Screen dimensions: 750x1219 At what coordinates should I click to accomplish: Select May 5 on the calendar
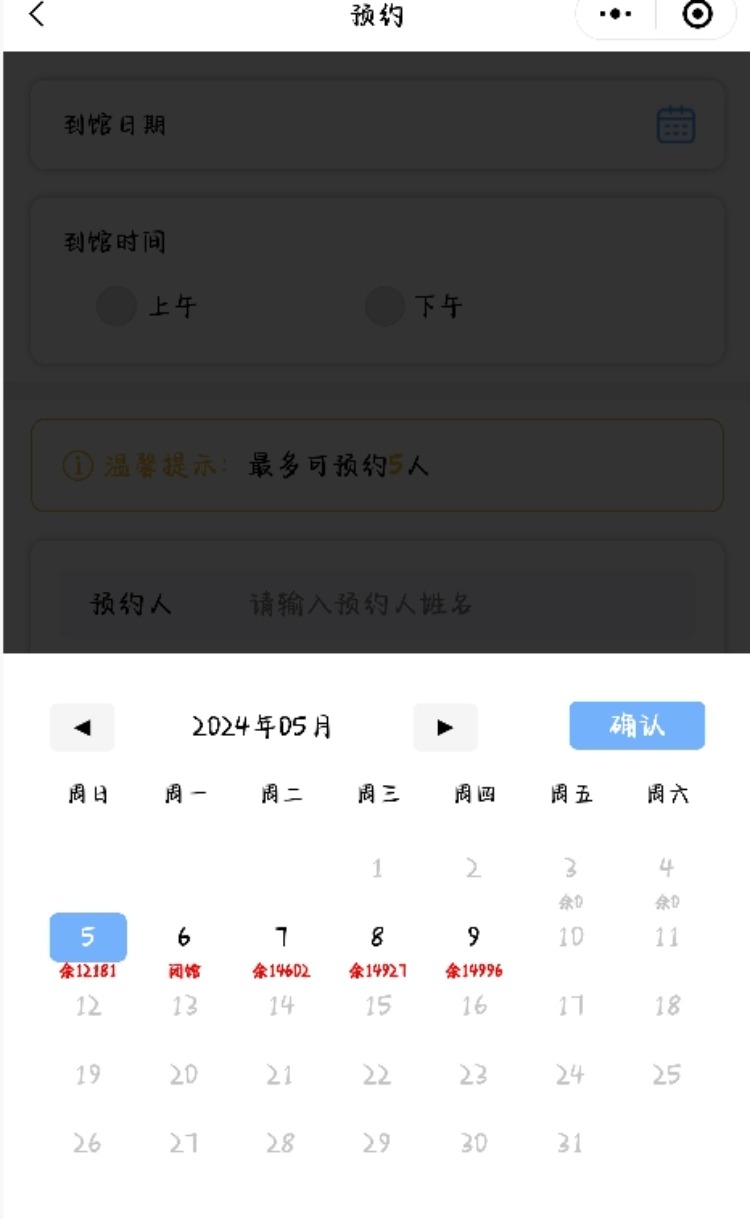88,946
